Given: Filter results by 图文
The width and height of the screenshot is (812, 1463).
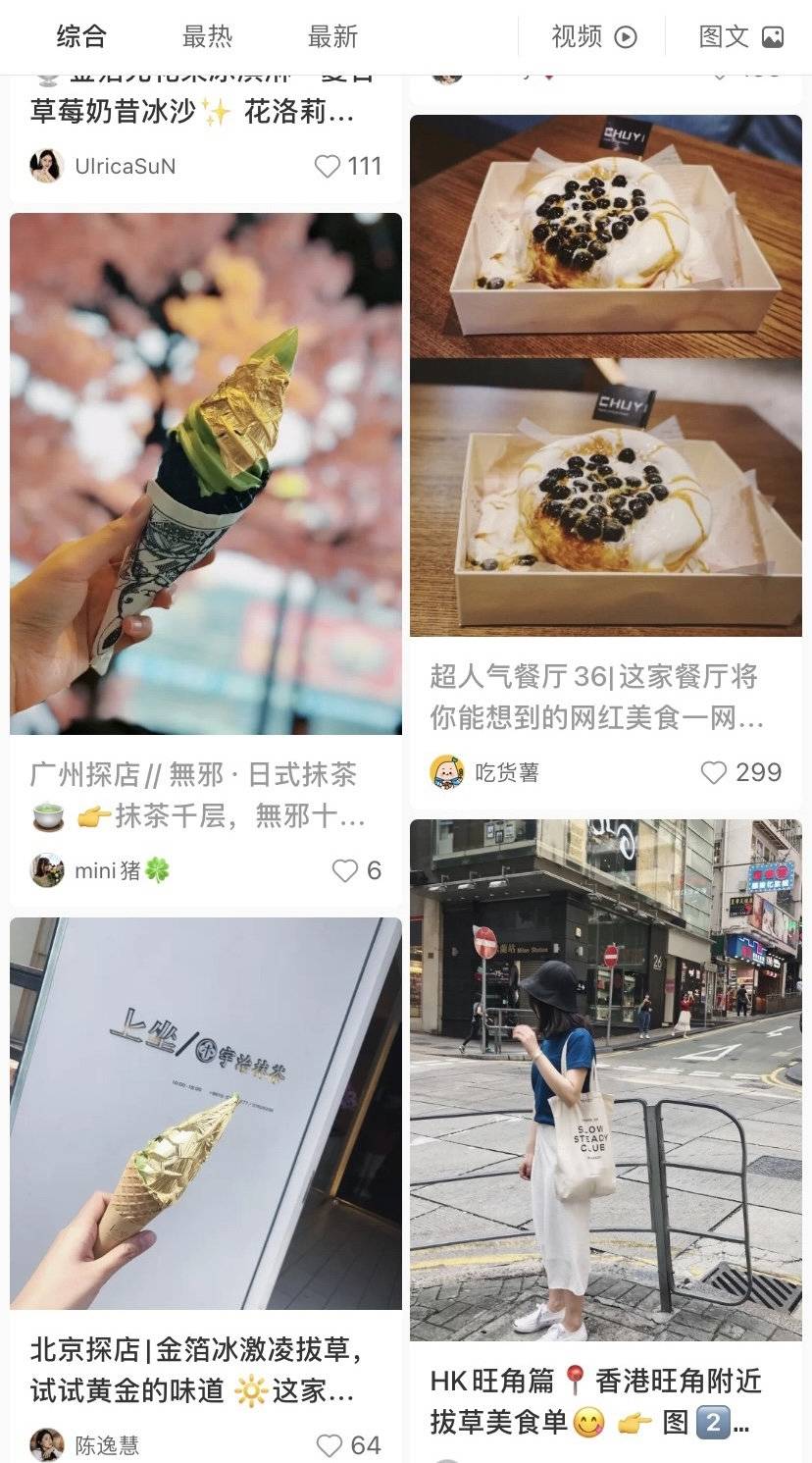Looking at the screenshot, I should click(x=740, y=37).
